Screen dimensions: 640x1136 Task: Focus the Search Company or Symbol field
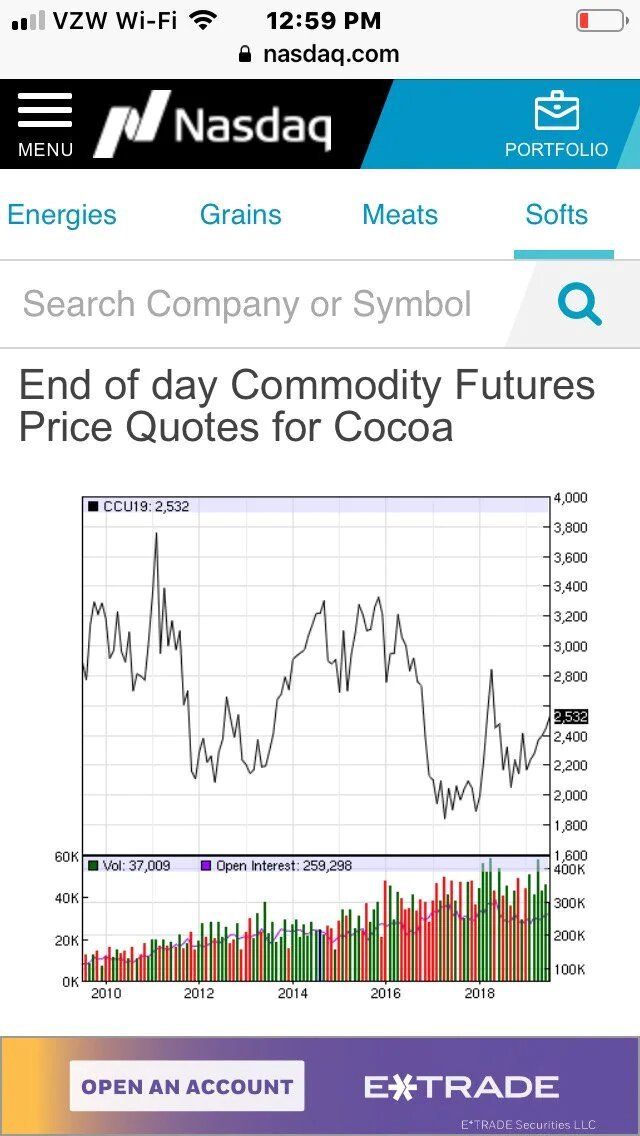pos(261,304)
